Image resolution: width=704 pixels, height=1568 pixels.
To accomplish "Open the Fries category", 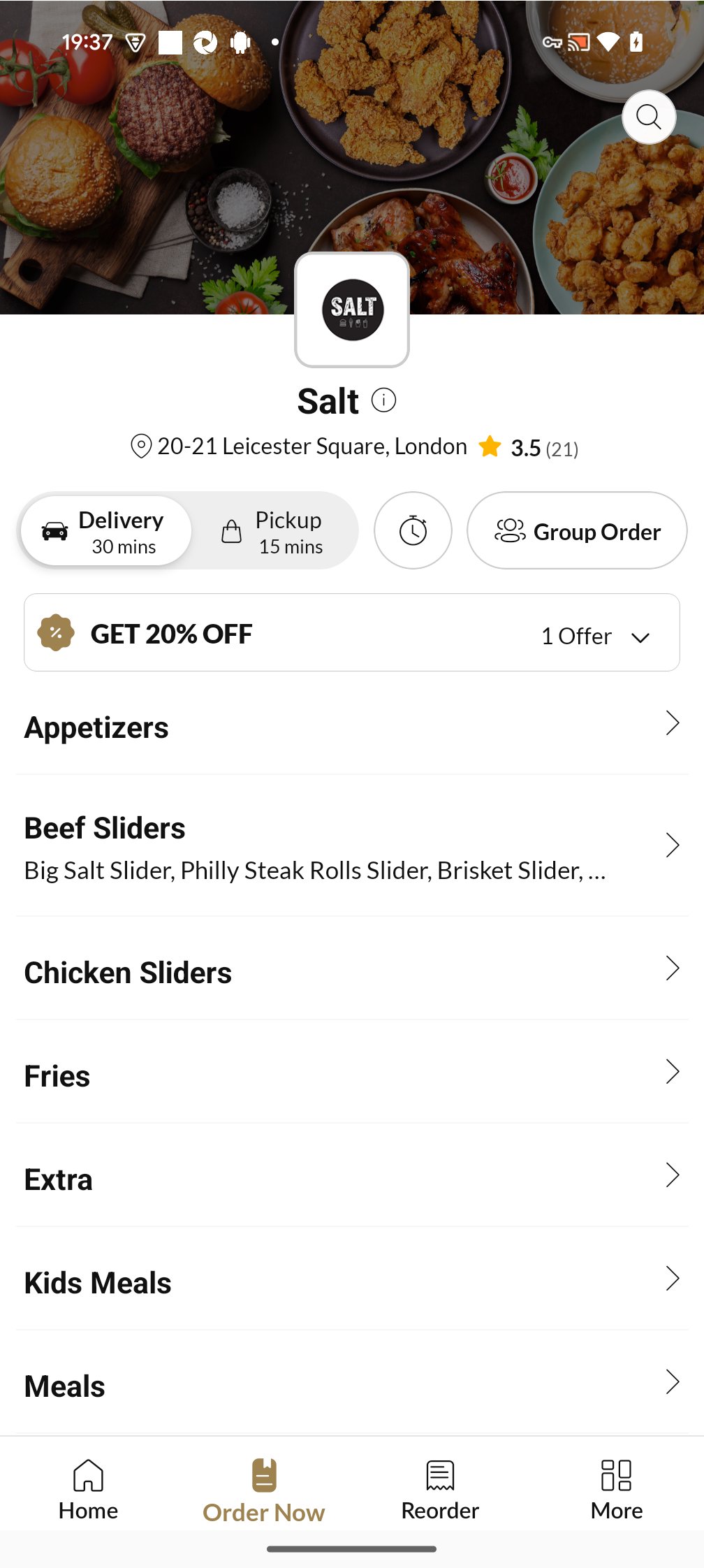I will (x=352, y=1075).
